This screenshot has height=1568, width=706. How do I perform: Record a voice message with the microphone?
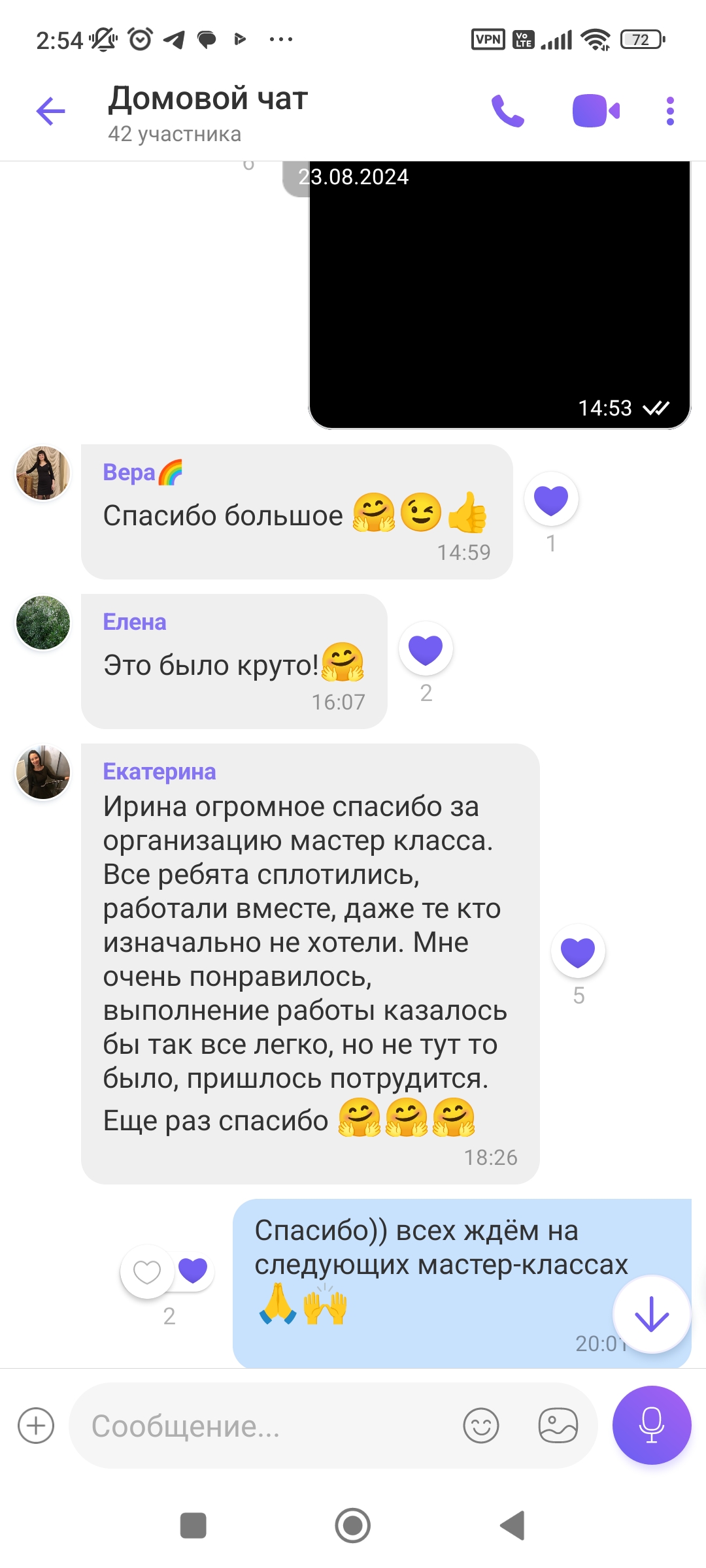[x=652, y=1425]
